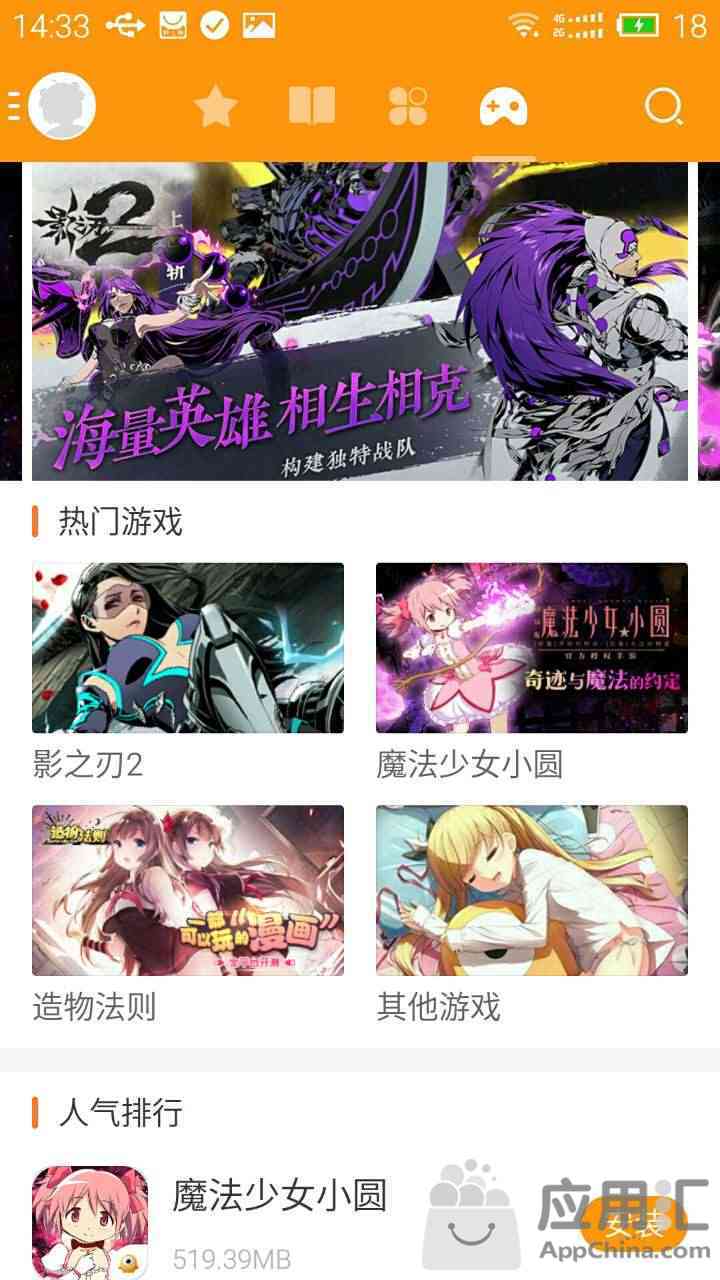
Task: Switch to the star favorites tab
Action: coord(215,106)
